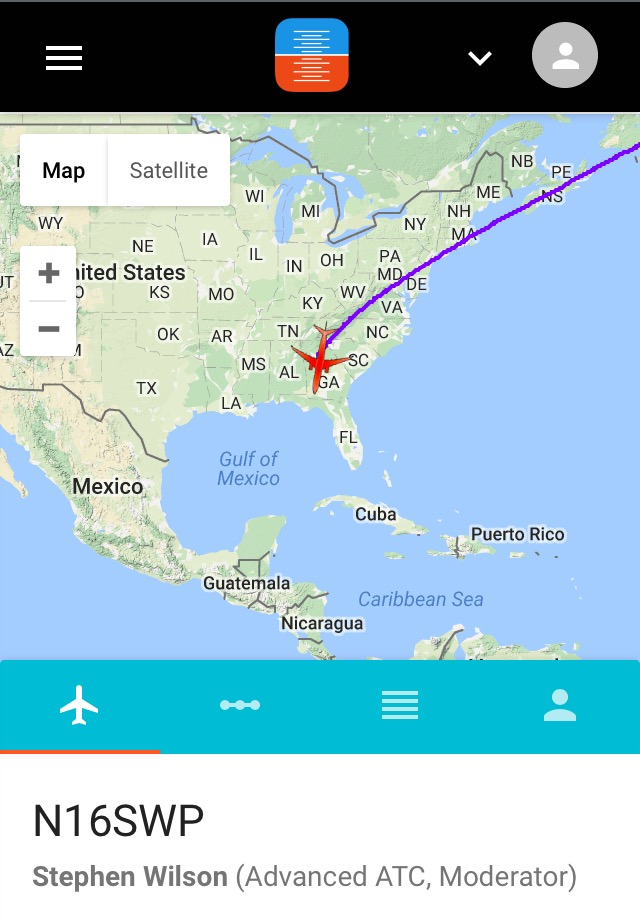
Task: Zoom in on the map
Action: pos(48,274)
